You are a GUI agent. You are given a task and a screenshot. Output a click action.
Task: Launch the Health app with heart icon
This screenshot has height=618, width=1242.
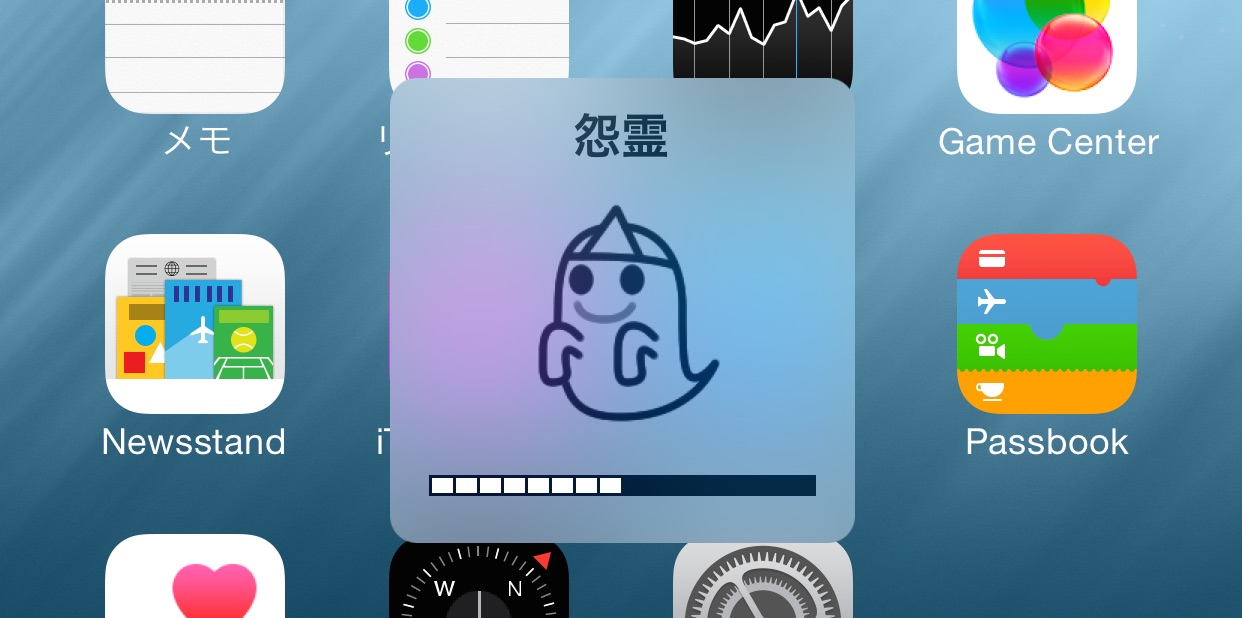point(195,580)
